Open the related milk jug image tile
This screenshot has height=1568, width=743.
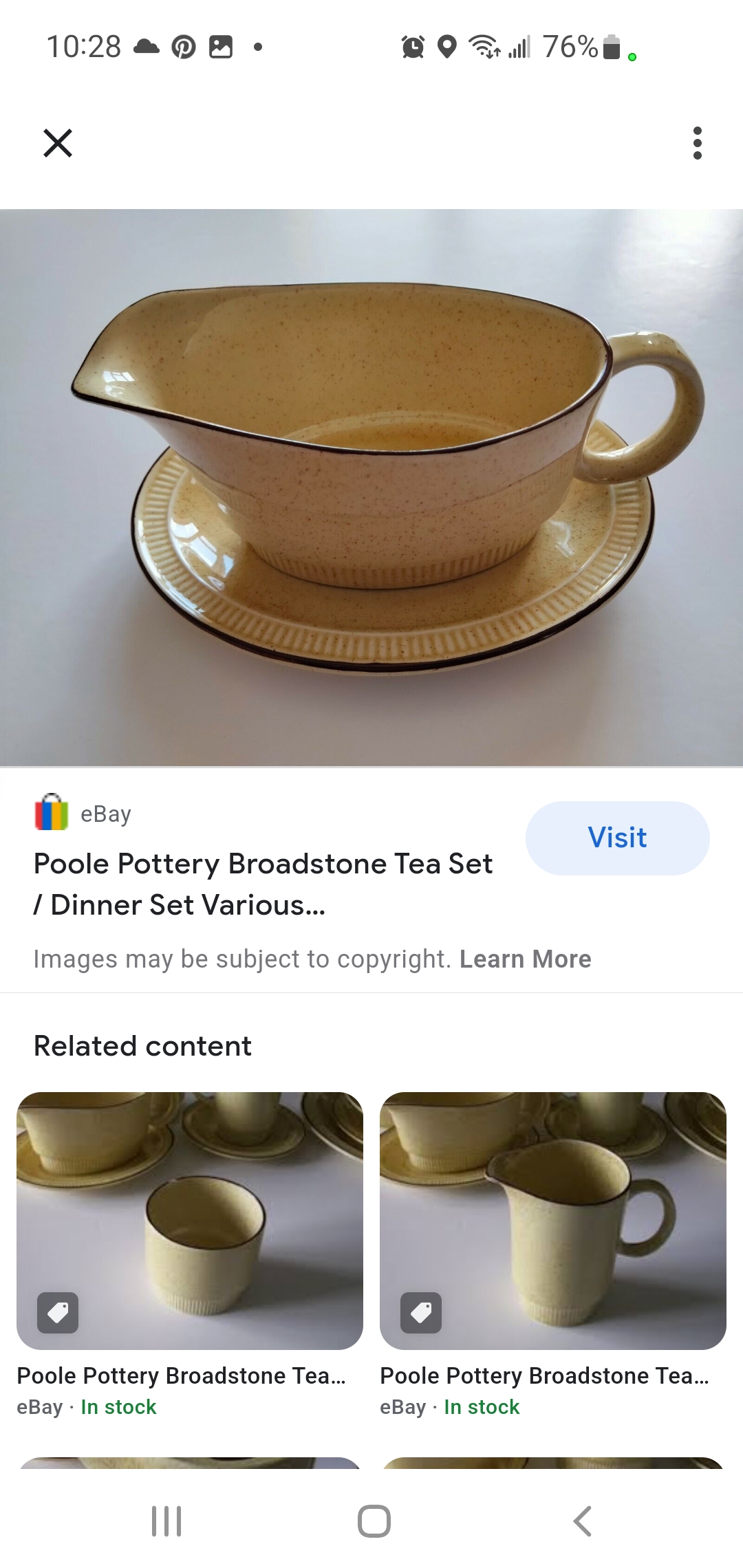coord(553,1221)
